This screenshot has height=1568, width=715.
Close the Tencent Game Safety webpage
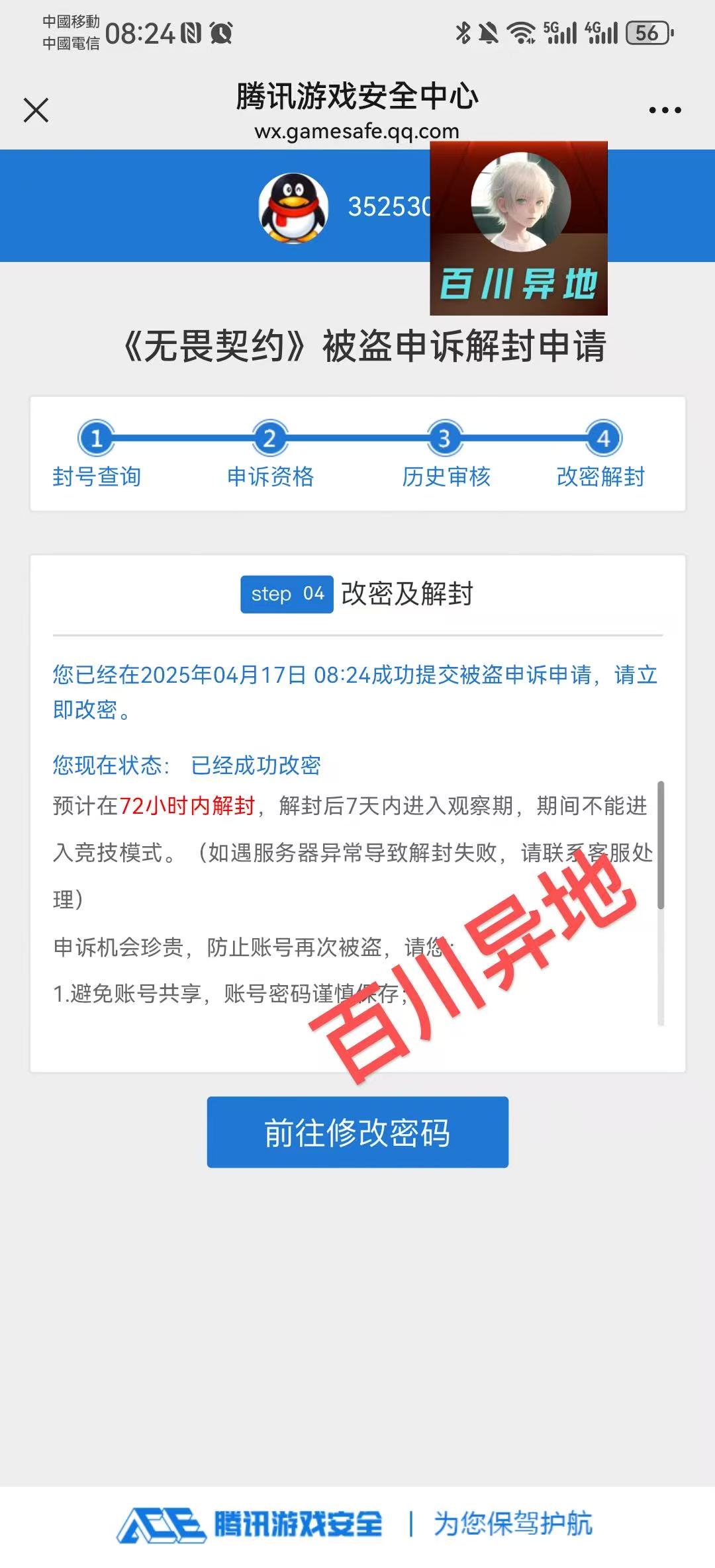click(36, 110)
